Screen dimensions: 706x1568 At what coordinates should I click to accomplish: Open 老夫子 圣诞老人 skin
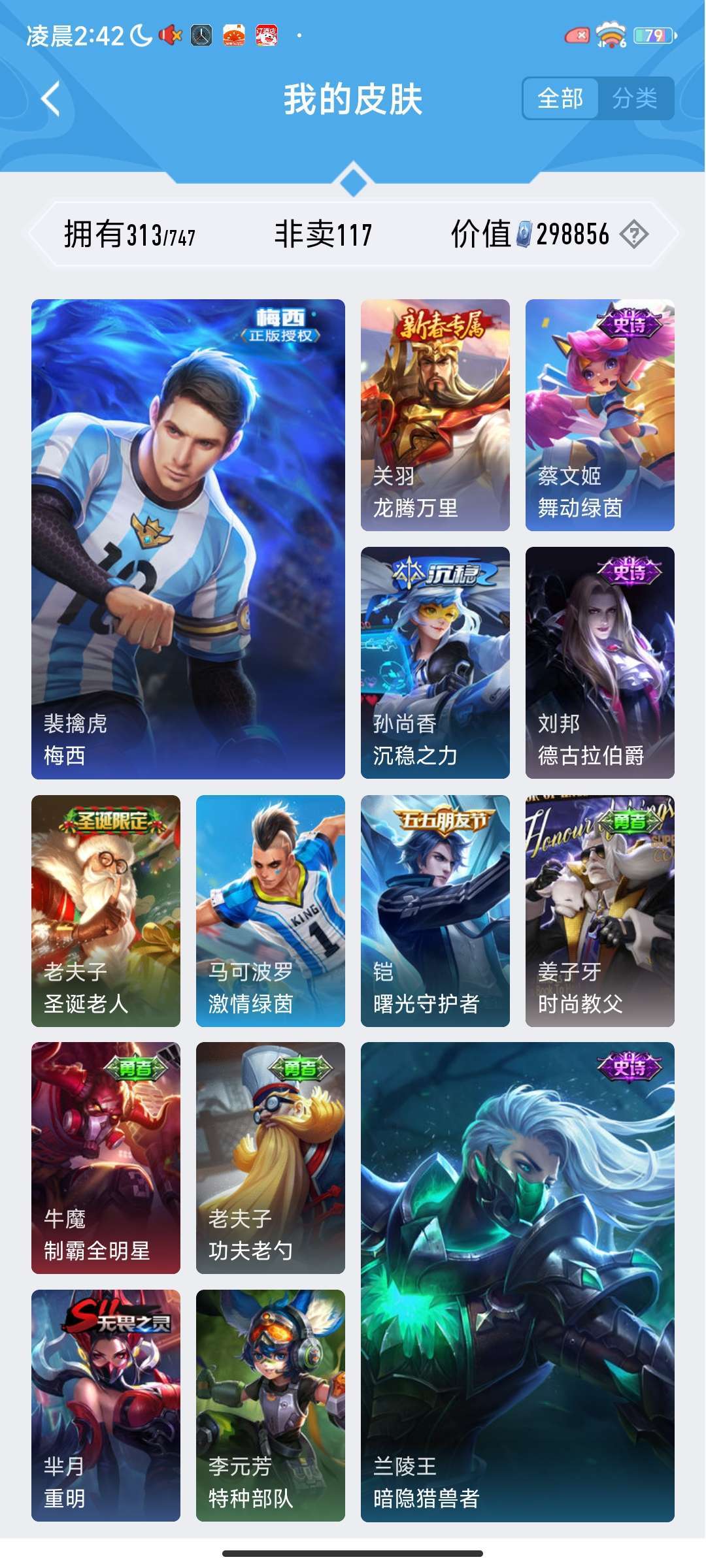click(106, 911)
